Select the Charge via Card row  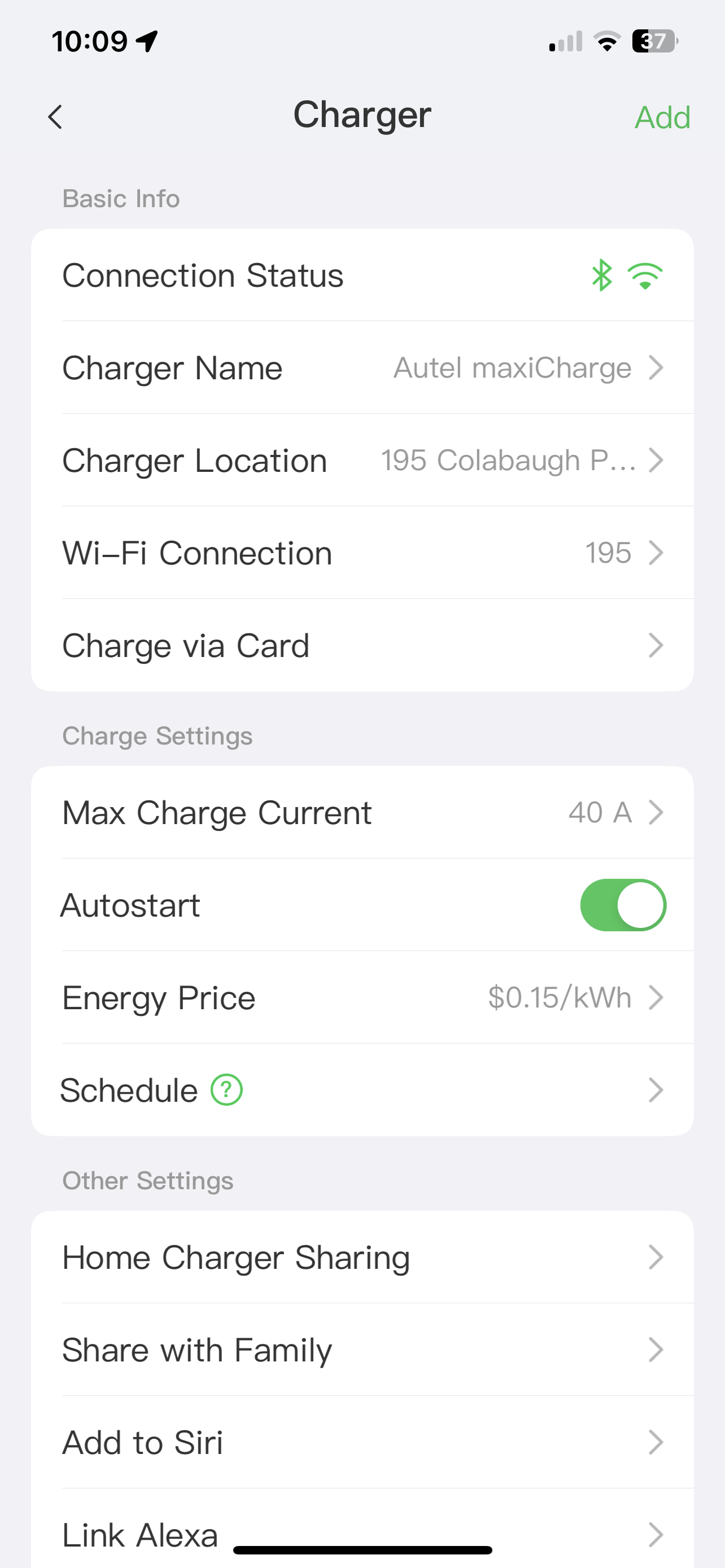click(362, 645)
